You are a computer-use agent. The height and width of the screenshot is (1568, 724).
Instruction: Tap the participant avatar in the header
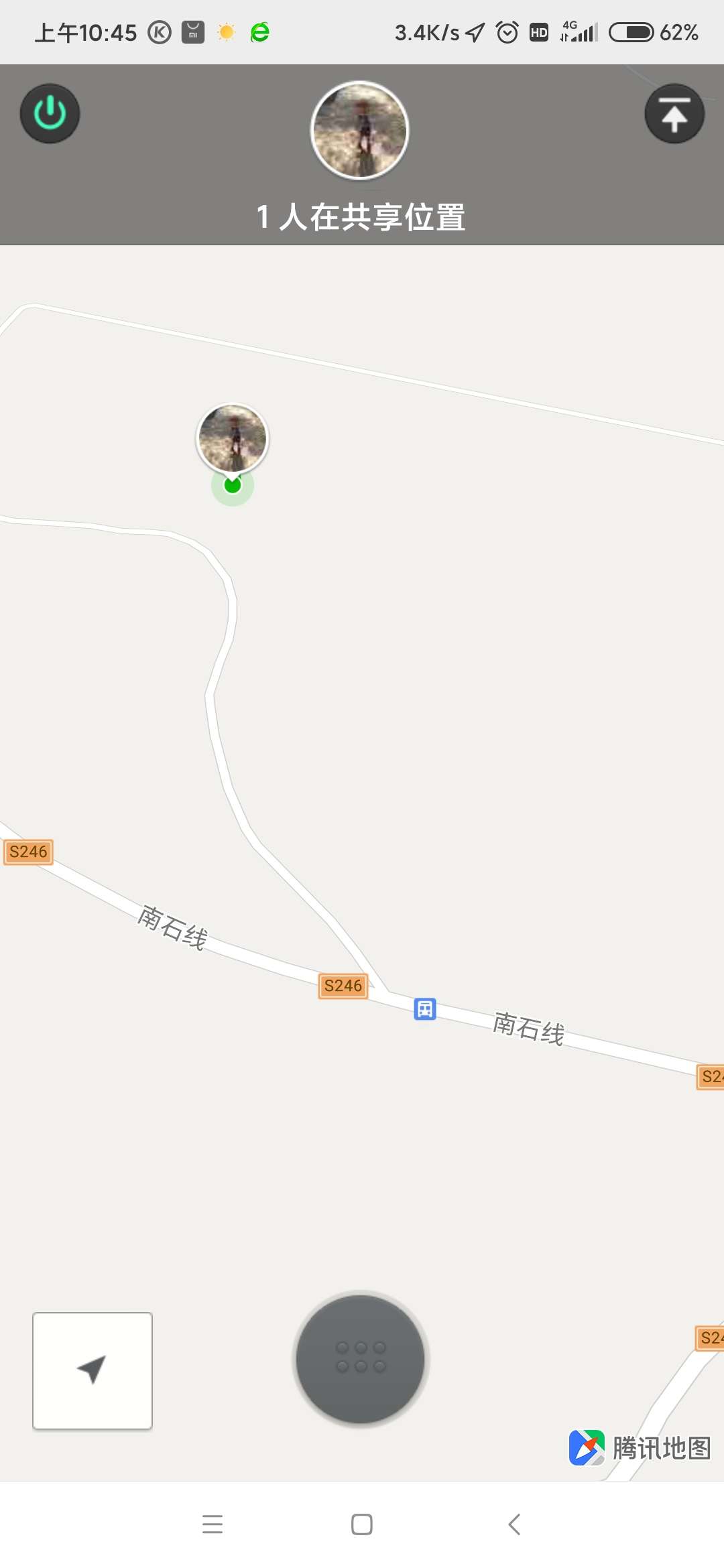point(360,130)
